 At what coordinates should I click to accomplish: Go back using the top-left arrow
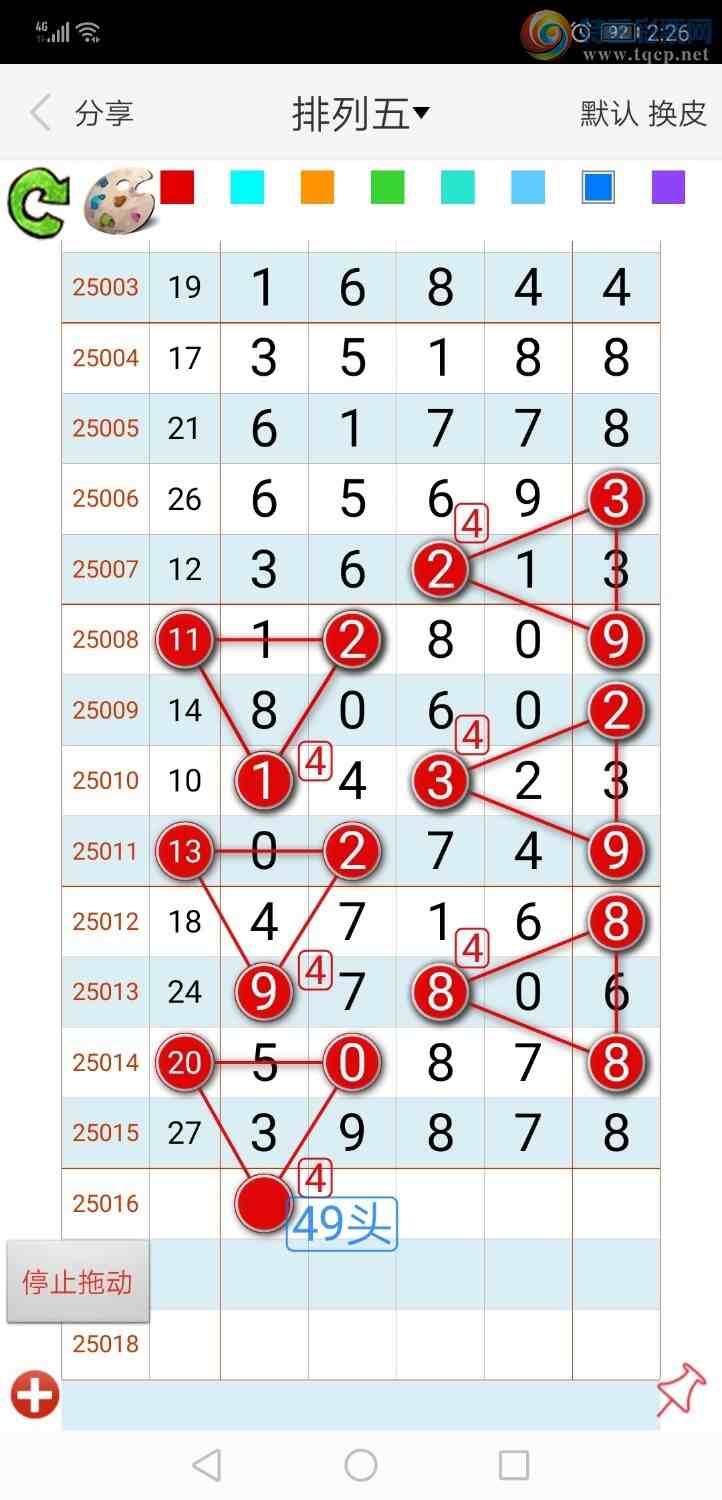[40, 113]
